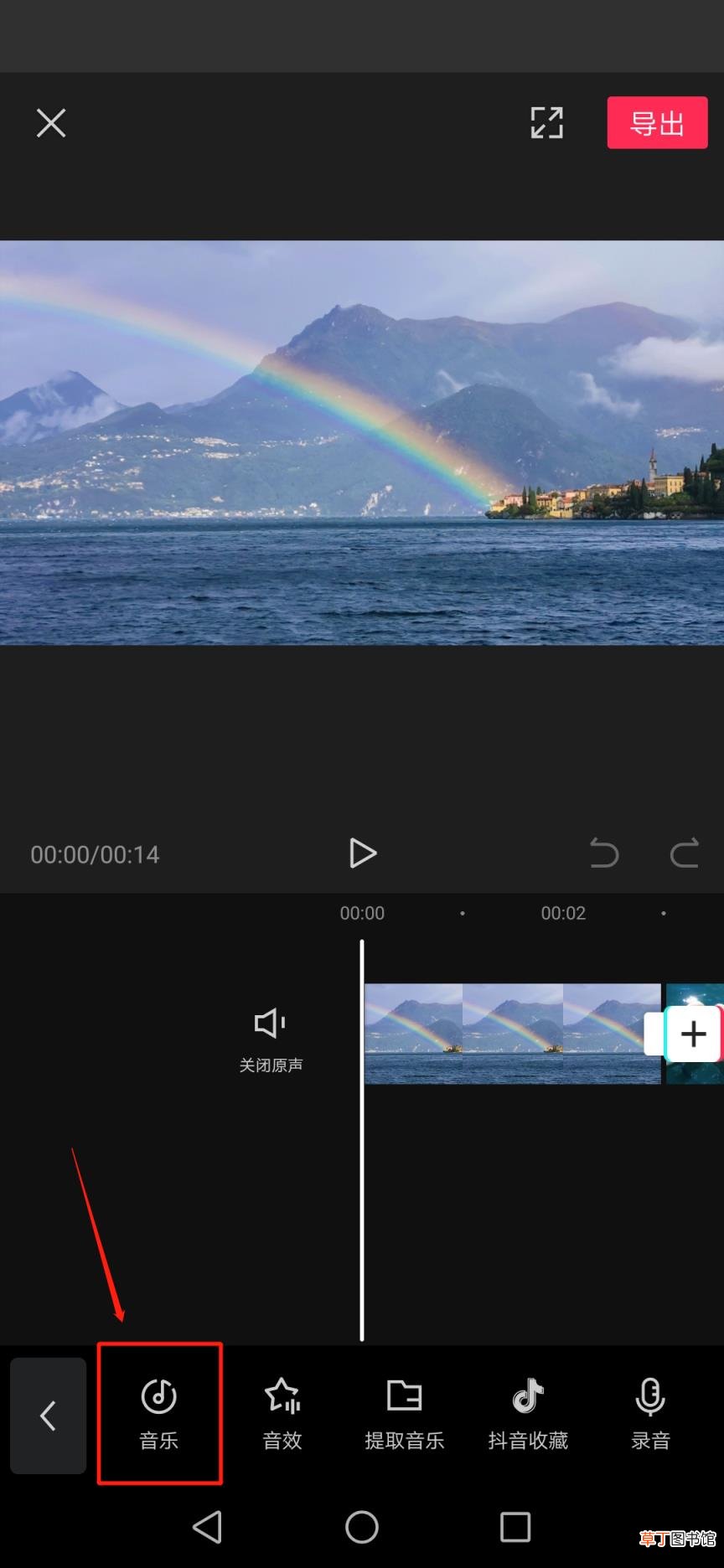Go back in the bottom toolbar
Viewport: 724px width, 1568px height.
click(x=48, y=1416)
